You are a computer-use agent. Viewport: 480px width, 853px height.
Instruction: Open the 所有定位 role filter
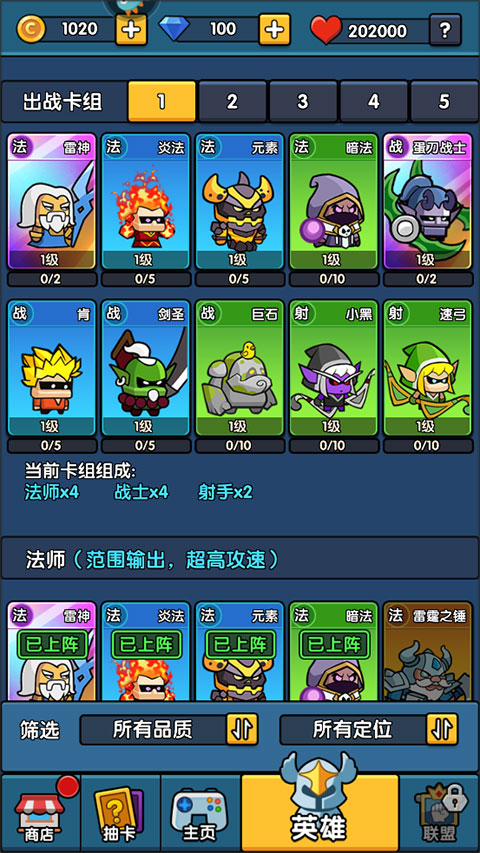click(x=368, y=730)
